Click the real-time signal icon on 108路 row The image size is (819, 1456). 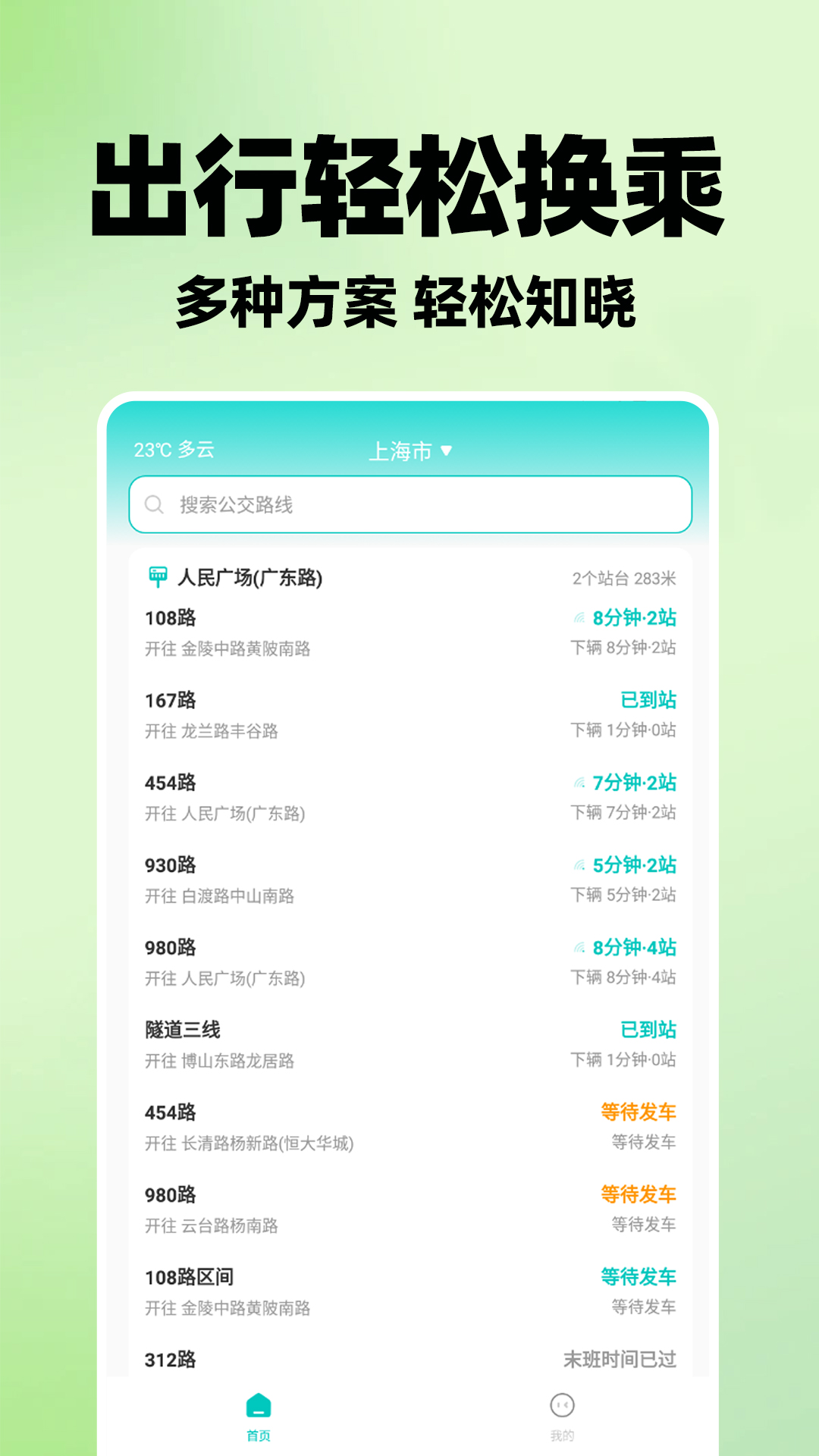(x=579, y=619)
